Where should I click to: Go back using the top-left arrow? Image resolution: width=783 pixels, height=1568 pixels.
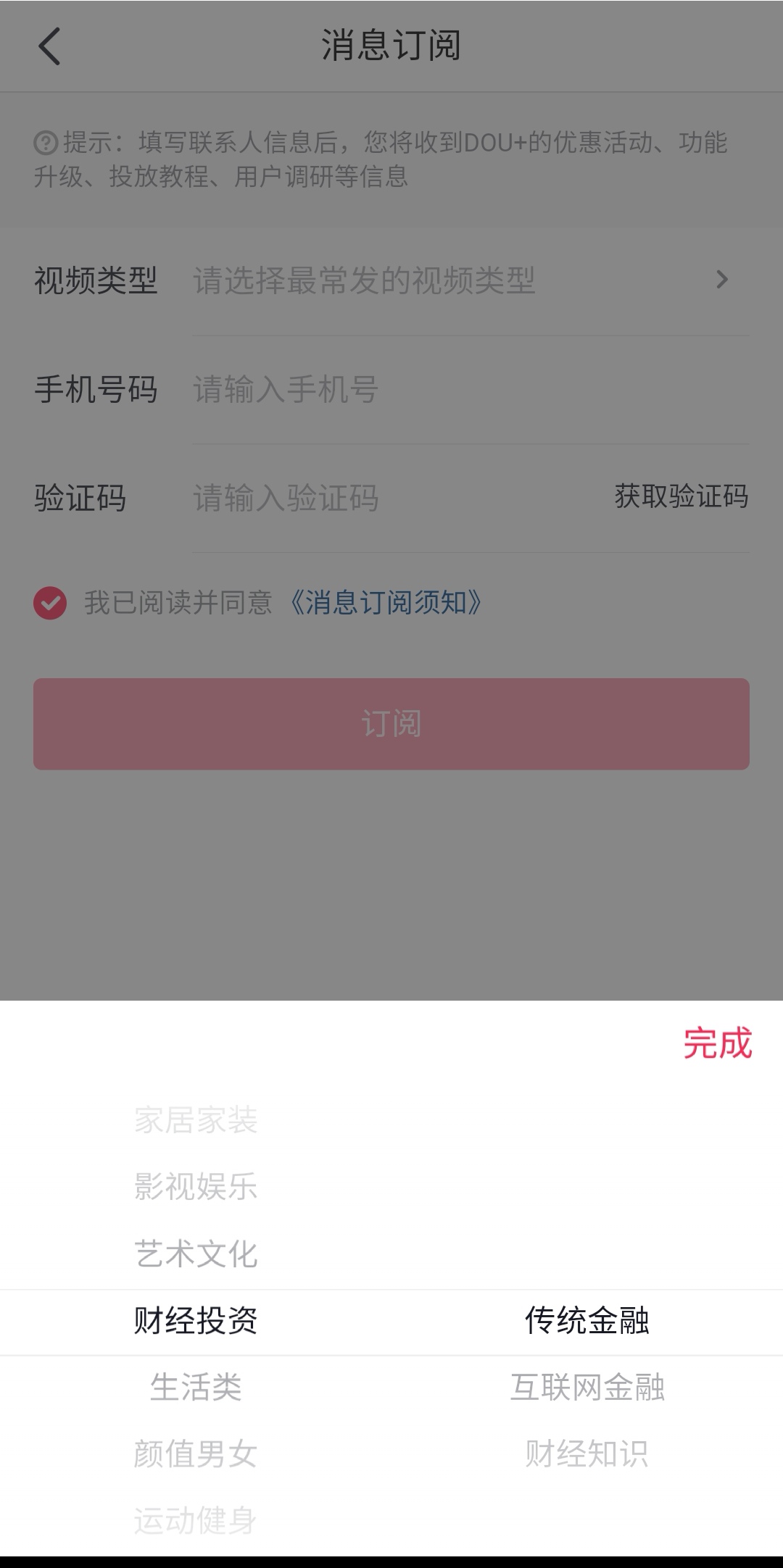click(49, 46)
